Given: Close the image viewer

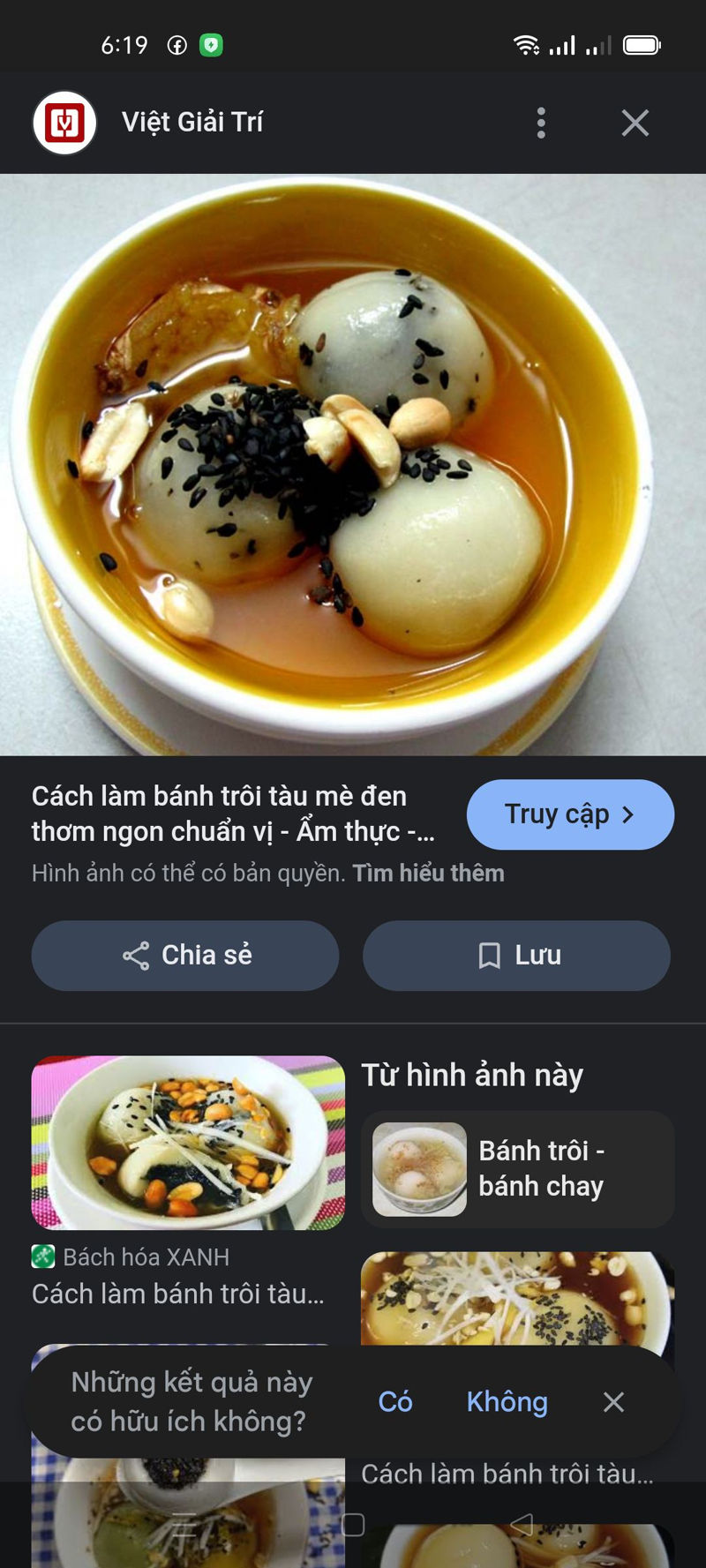Looking at the screenshot, I should [x=635, y=123].
